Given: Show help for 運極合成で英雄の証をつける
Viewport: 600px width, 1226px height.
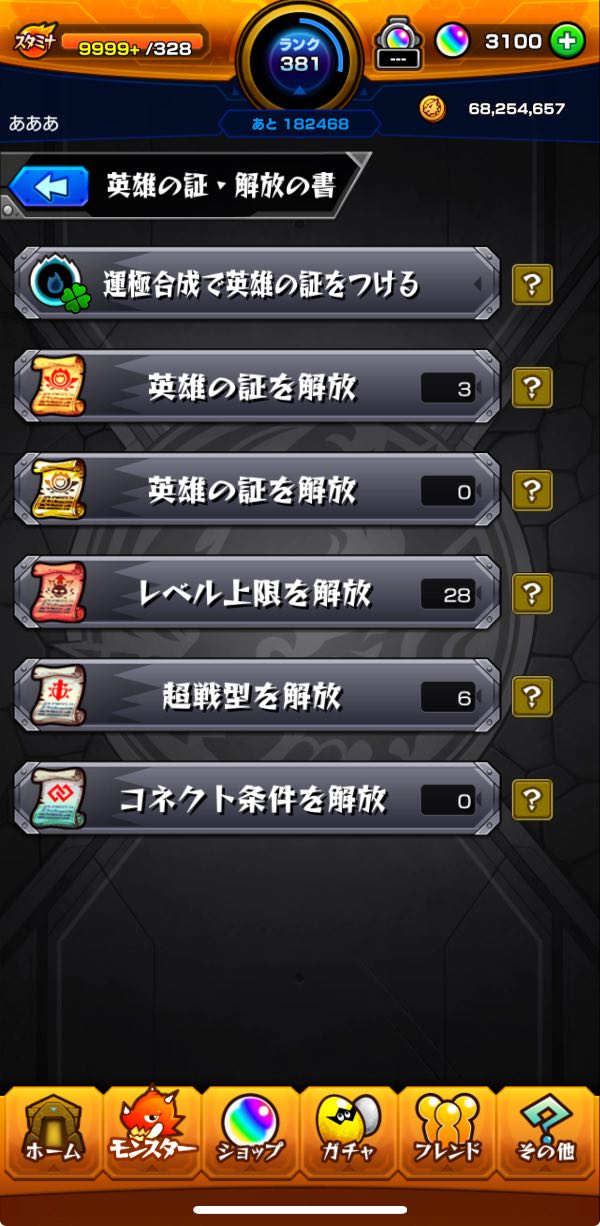Looking at the screenshot, I should pyautogui.click(x=532, y=285).
